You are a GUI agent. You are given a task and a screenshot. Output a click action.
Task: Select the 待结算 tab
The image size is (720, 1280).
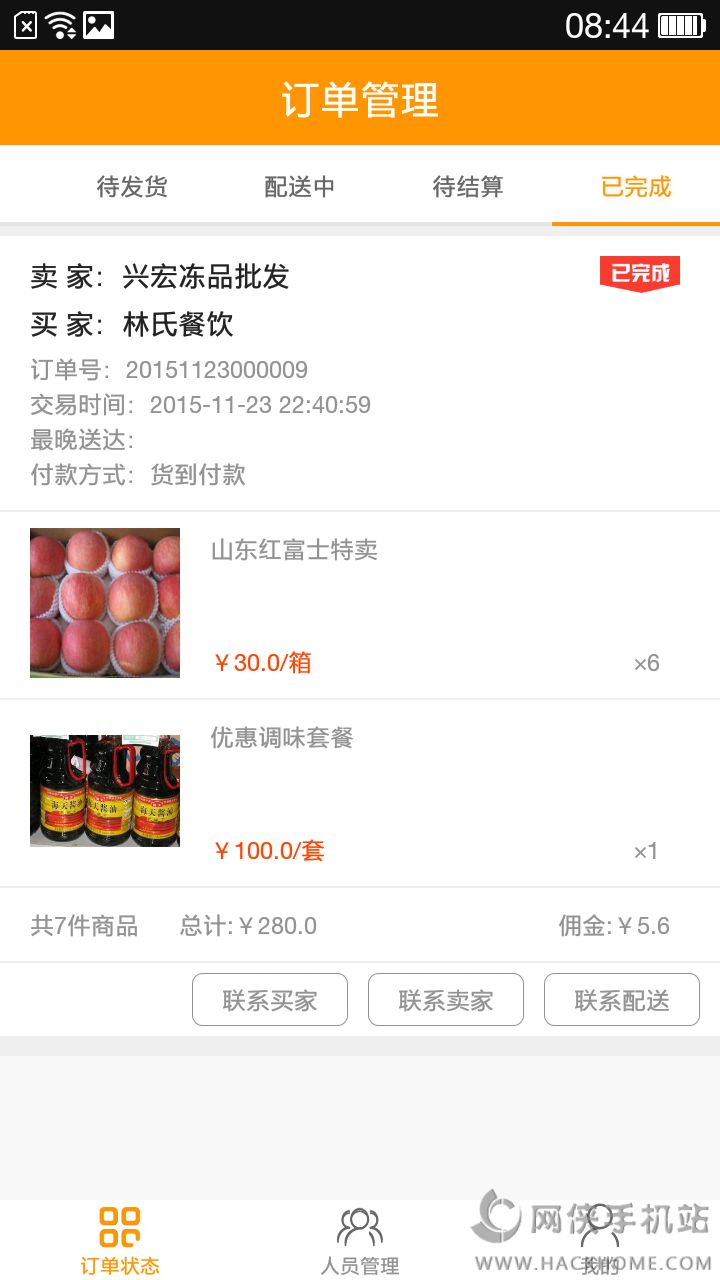click(x=468, y=187)
